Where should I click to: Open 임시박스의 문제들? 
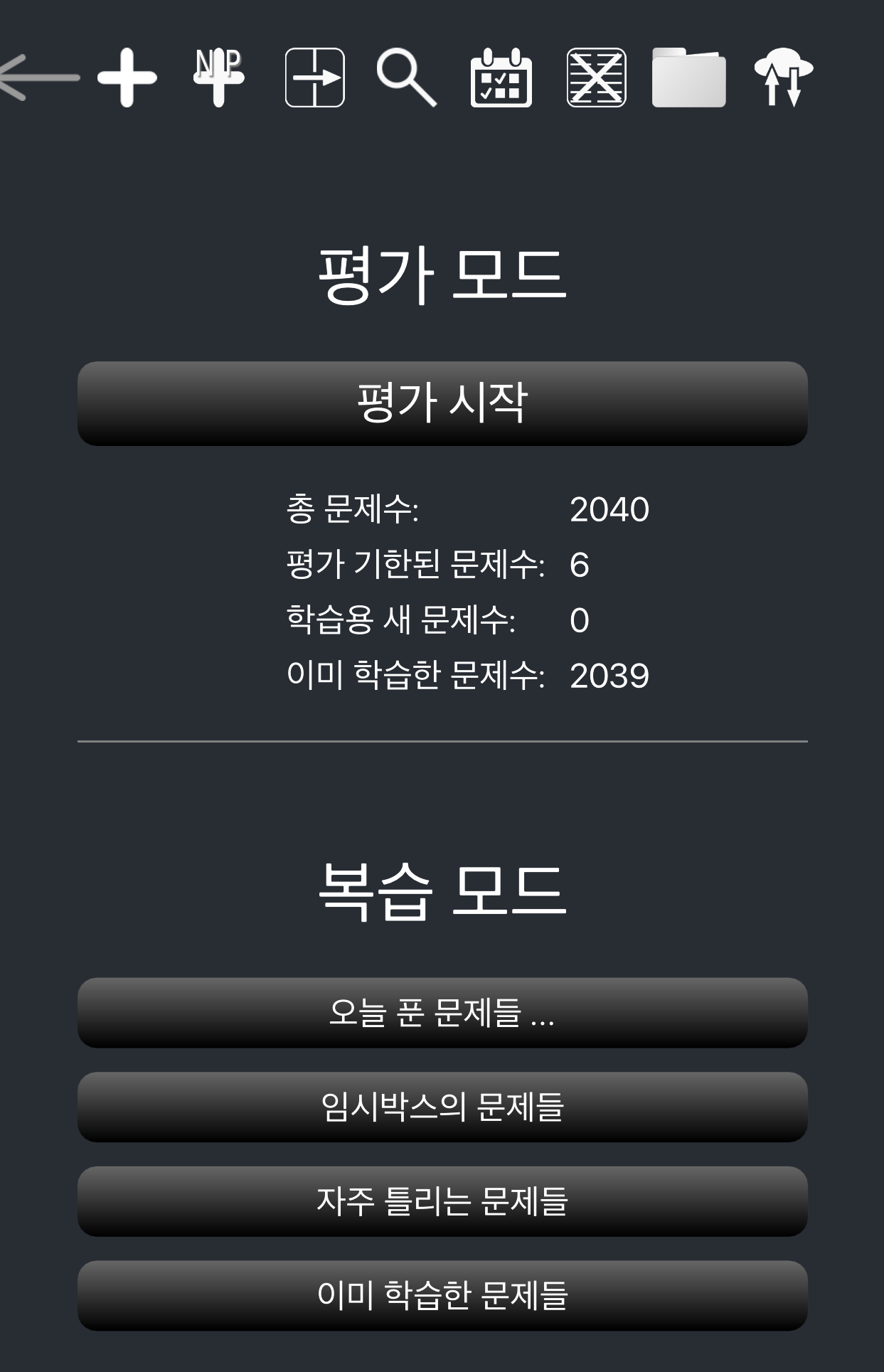442,1107
